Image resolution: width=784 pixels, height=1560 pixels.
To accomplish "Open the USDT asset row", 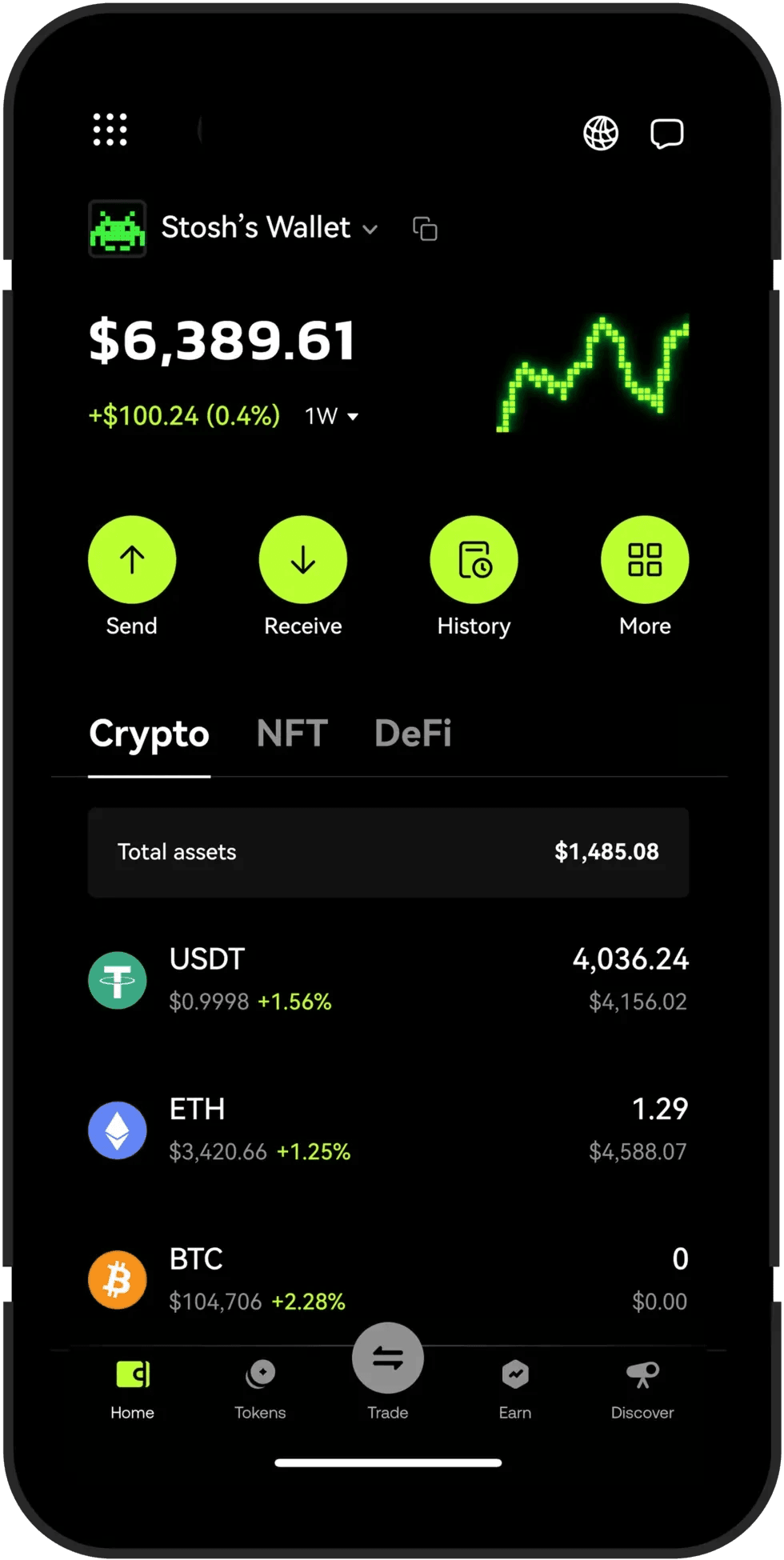I will click(x=388, y=980).
